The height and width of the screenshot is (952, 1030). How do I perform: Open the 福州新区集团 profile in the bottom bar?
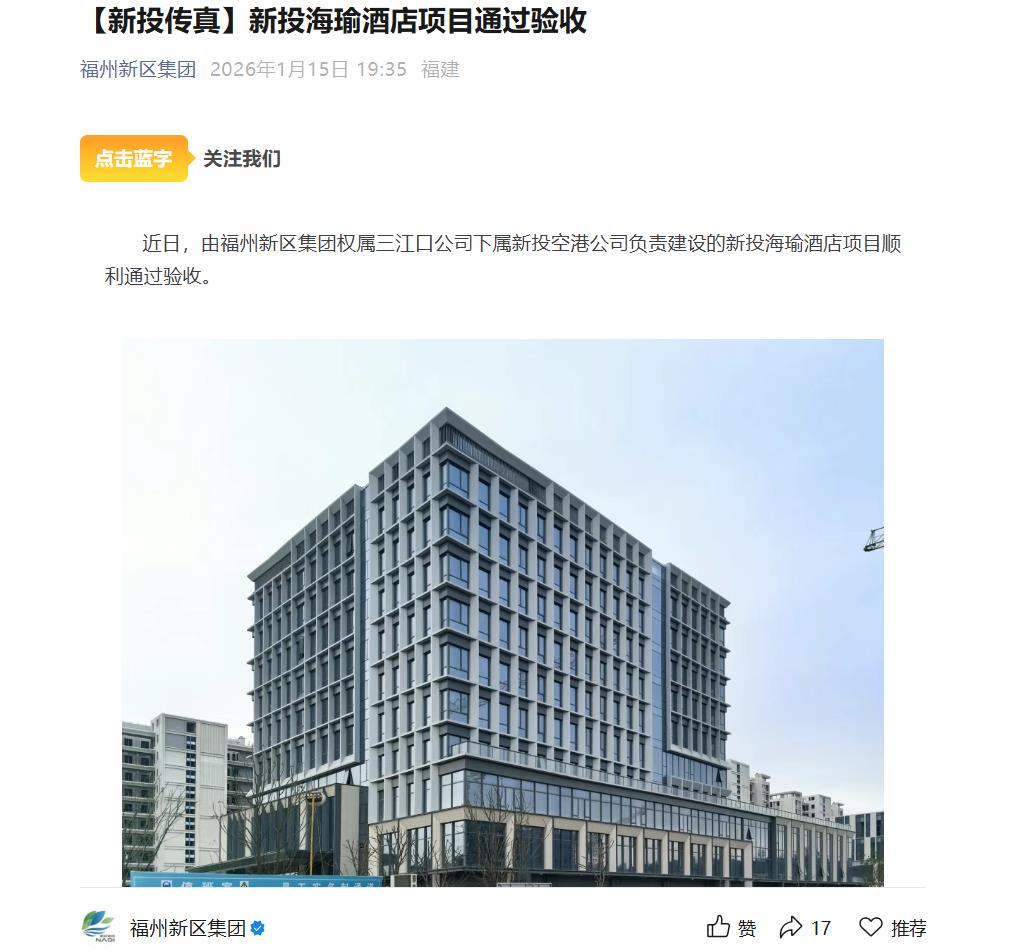187,927
